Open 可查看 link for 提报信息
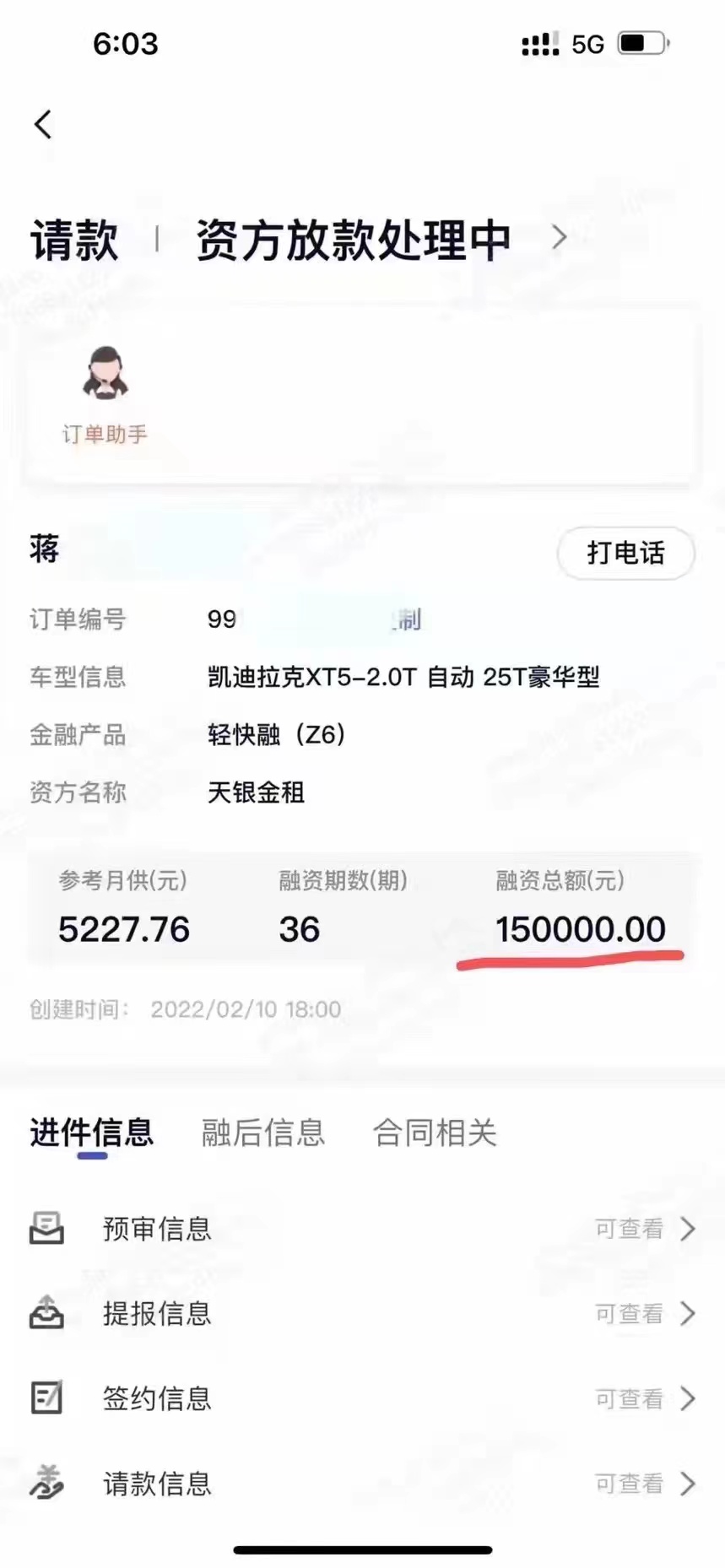This screenshot has width=725, height=1568. pos(628,1313)
